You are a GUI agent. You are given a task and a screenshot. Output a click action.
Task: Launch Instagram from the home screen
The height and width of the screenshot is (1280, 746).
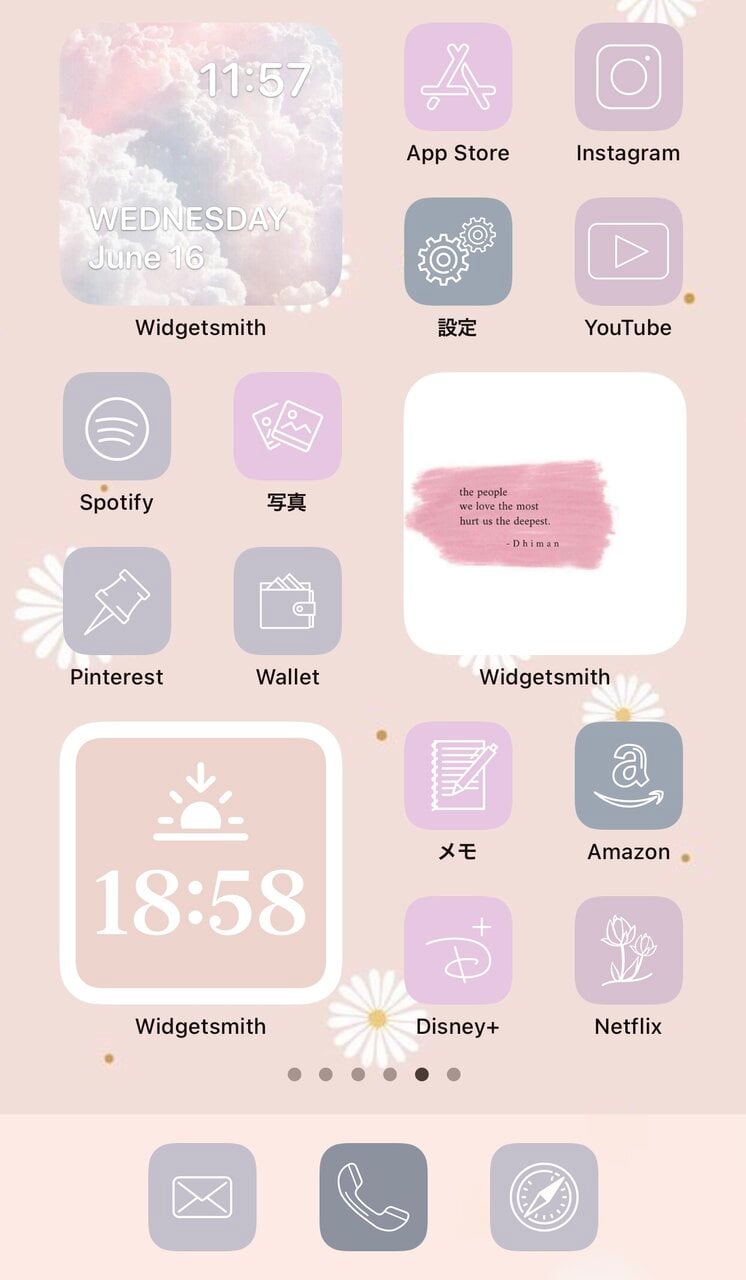[x=628, y=77]
